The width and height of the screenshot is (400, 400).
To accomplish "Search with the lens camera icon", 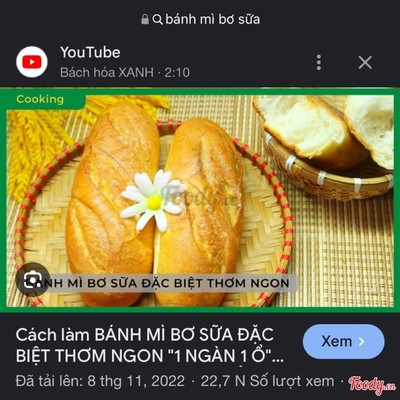I will pyautogui.click(x=33, y=280).
